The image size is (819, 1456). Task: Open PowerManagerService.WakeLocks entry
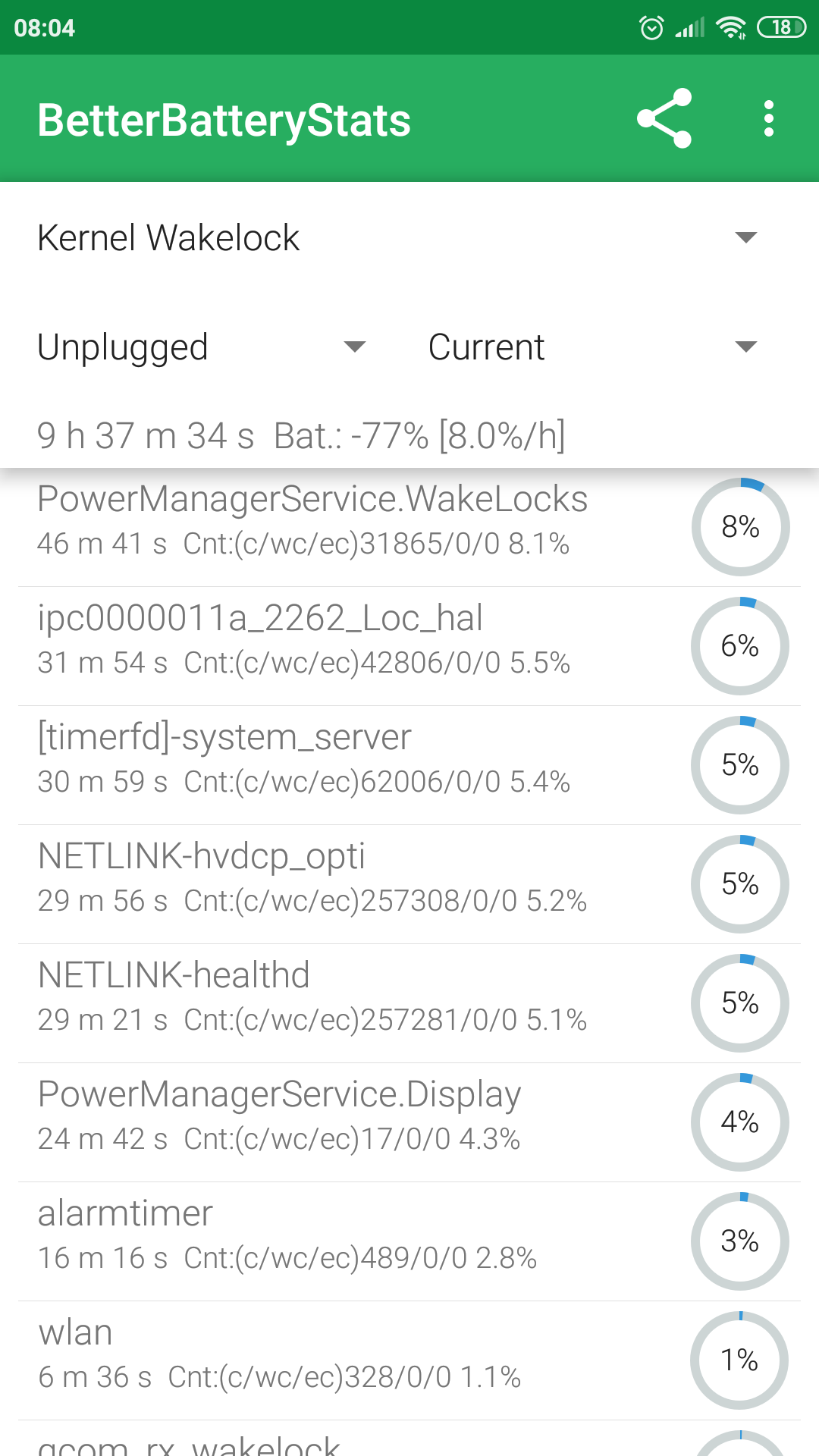click(x=409, y=527)
